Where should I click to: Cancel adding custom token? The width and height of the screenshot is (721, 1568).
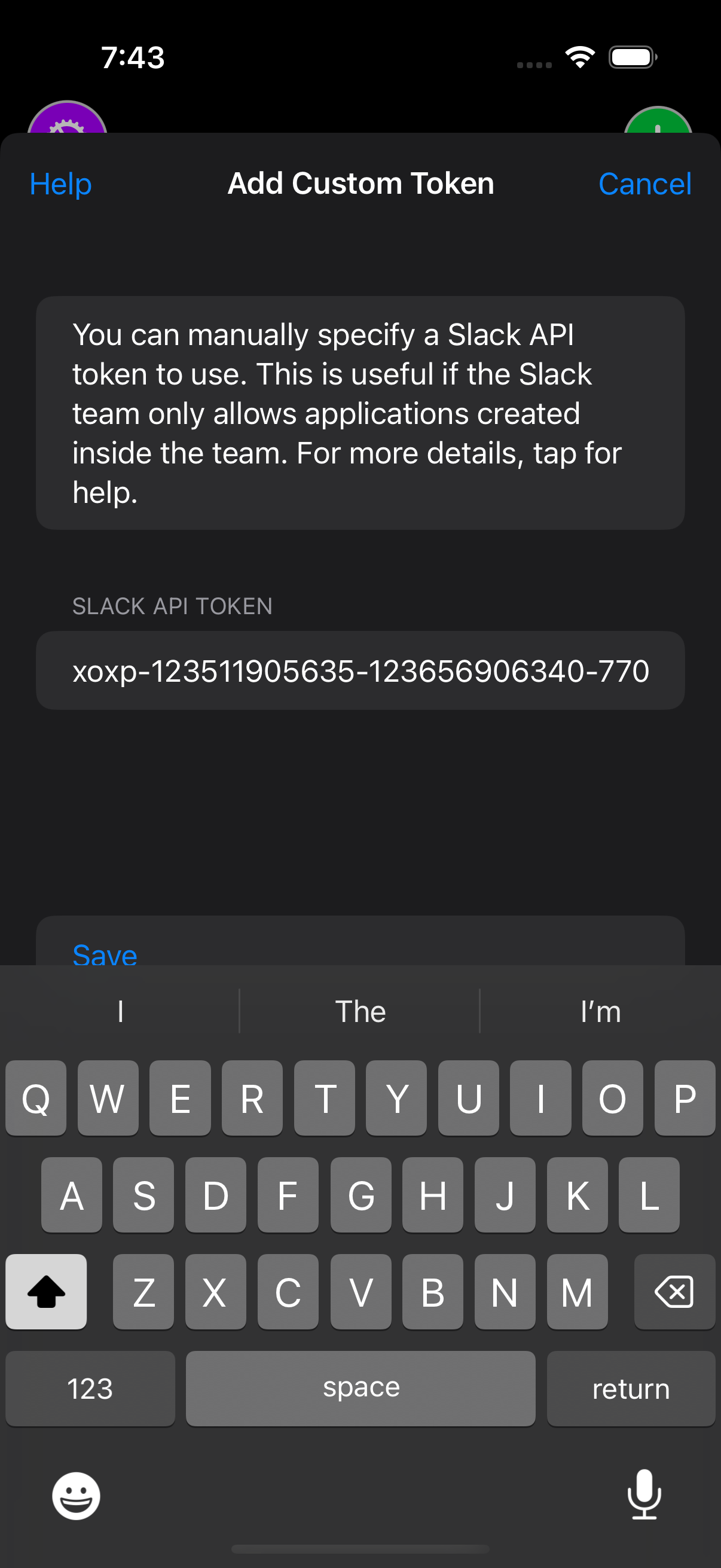tap(644, 184)
